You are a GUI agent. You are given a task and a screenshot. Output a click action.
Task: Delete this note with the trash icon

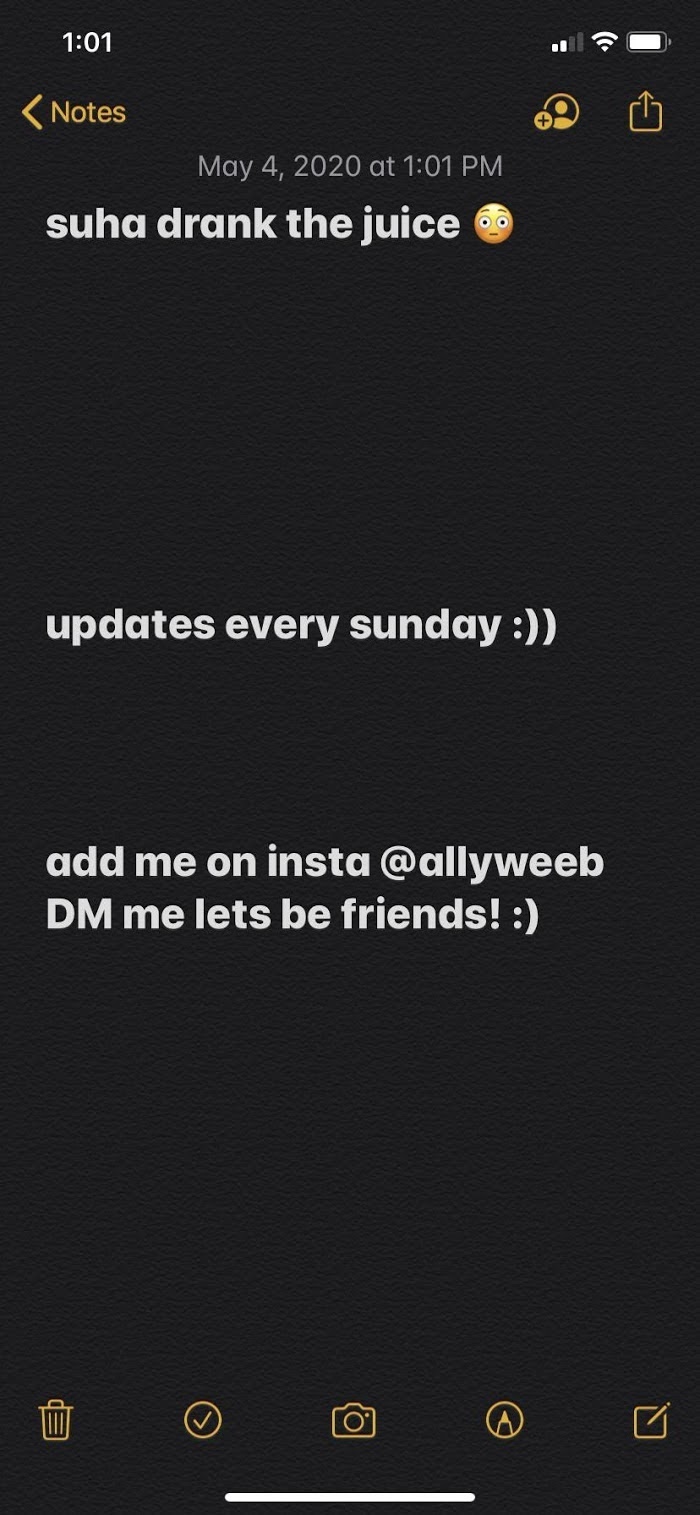56,1420
